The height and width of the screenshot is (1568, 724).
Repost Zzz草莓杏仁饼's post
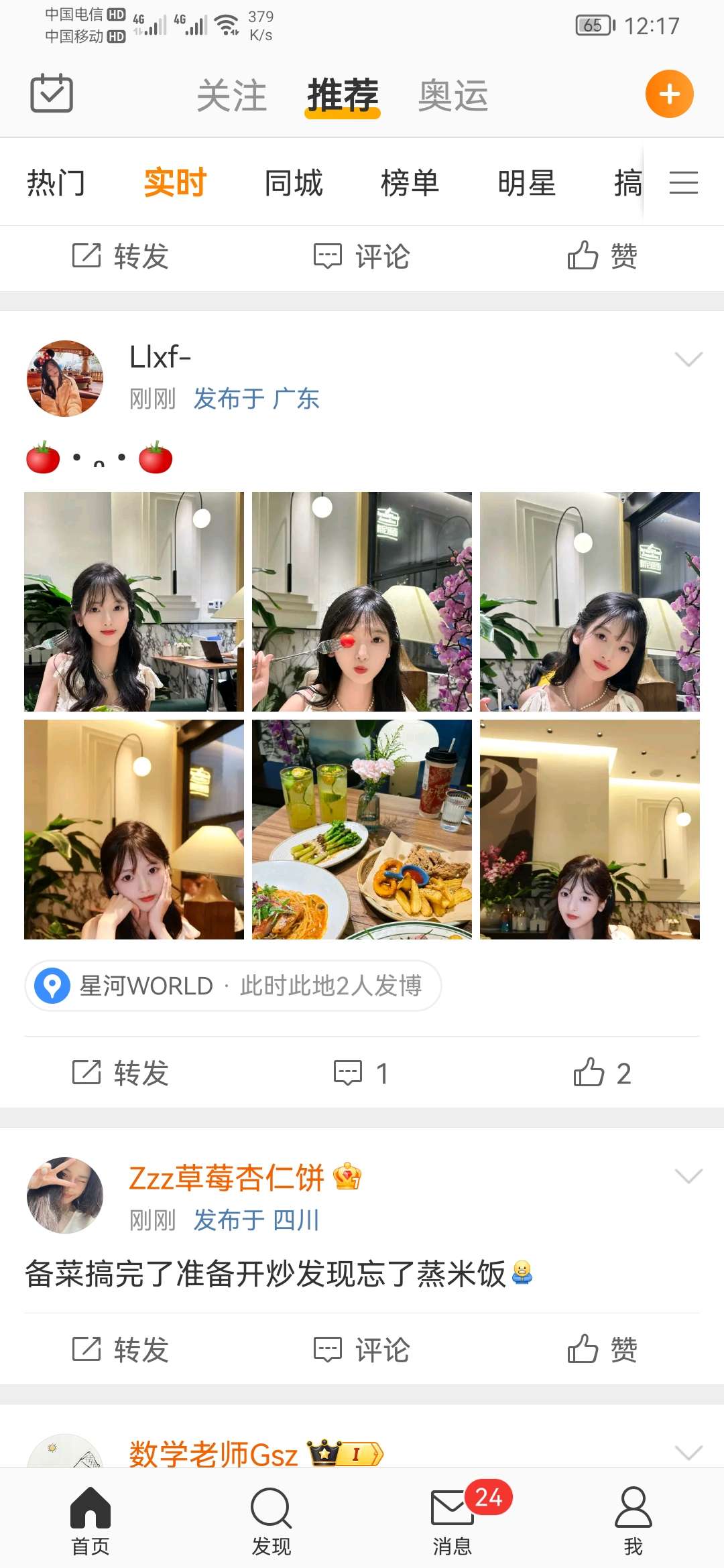point(121,1350)
